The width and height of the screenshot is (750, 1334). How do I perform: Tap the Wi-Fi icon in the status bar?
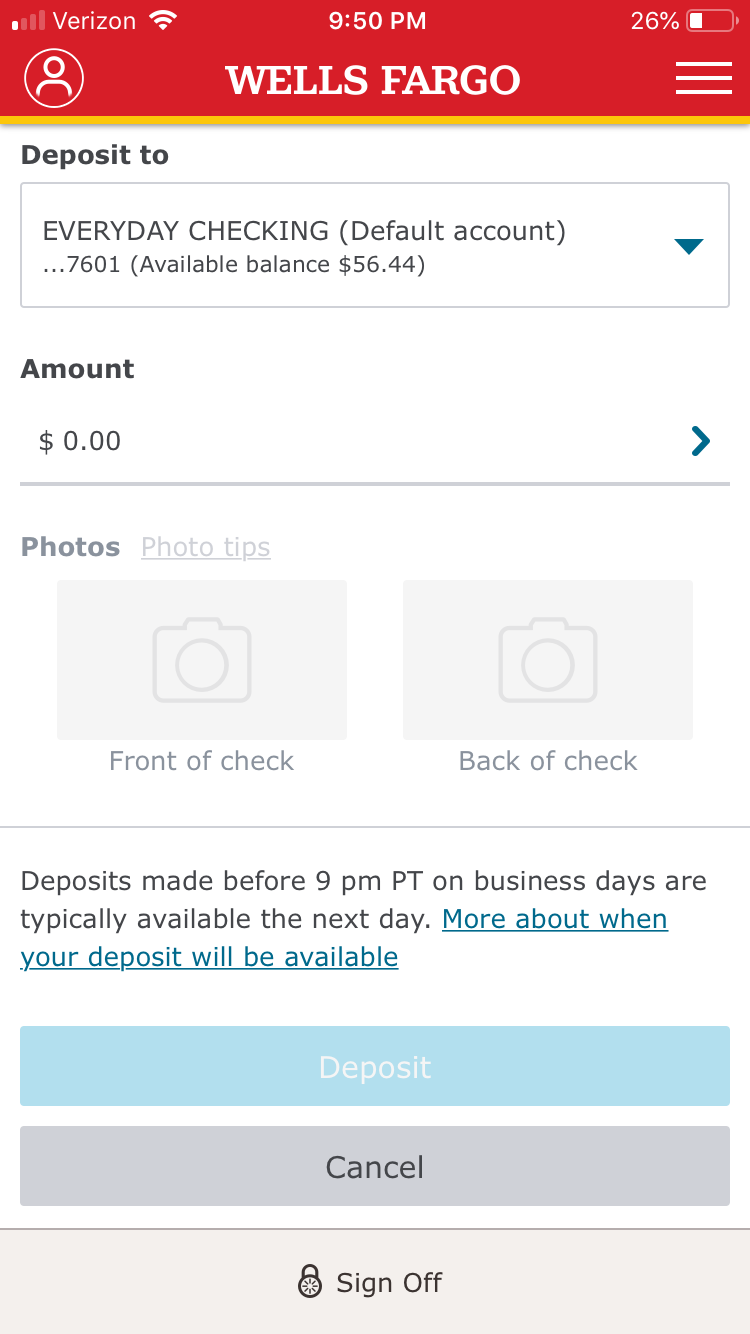(162, 18)
